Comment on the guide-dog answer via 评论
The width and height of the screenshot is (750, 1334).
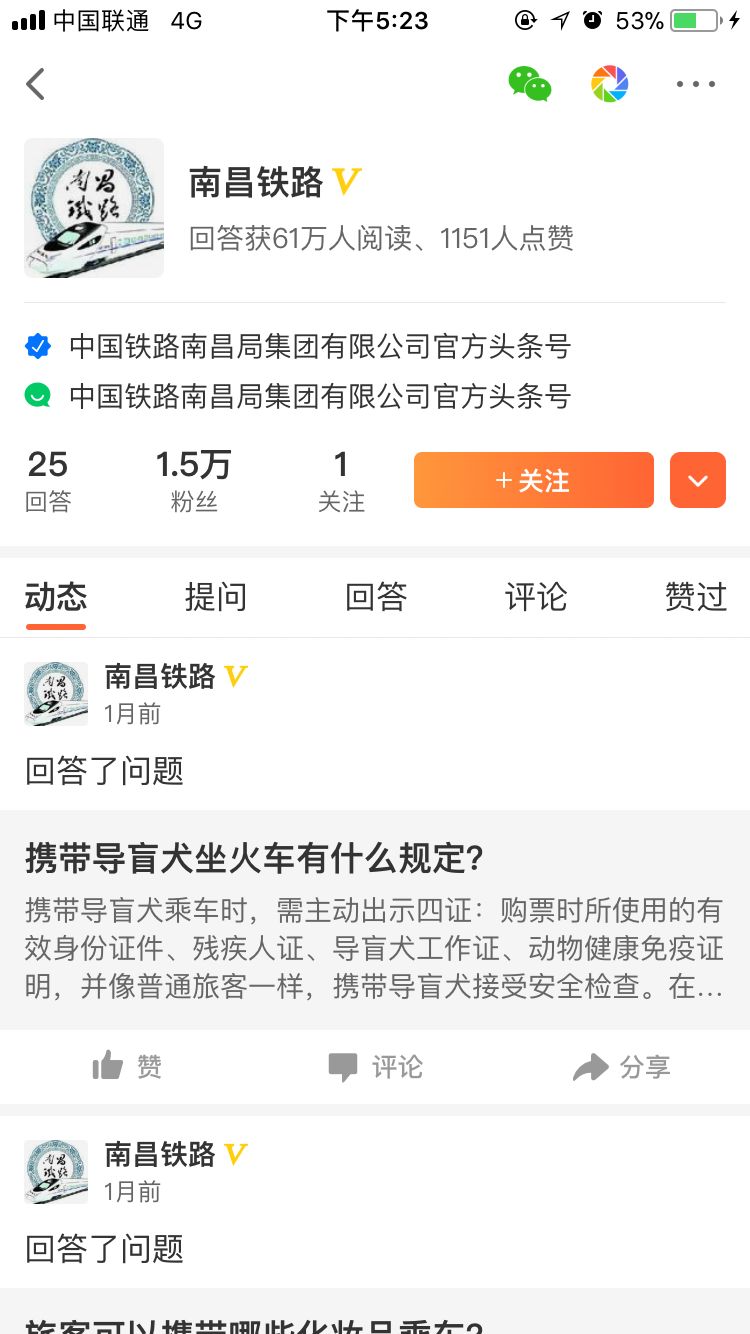(375, 1067)
